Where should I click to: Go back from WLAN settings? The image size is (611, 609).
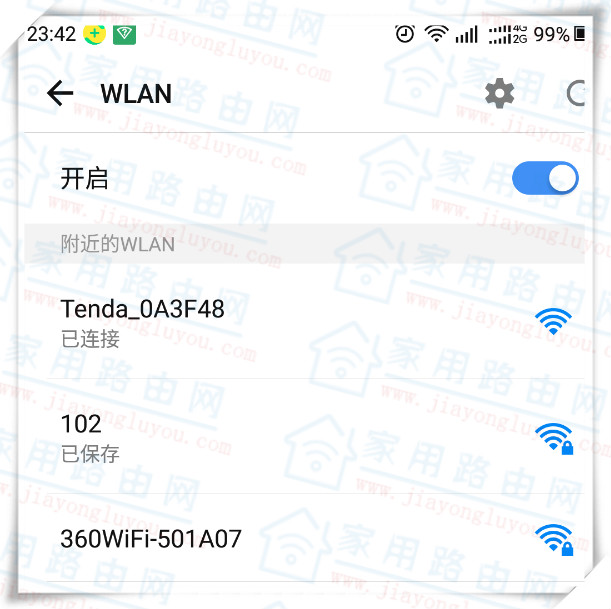[x=60, y=94]
